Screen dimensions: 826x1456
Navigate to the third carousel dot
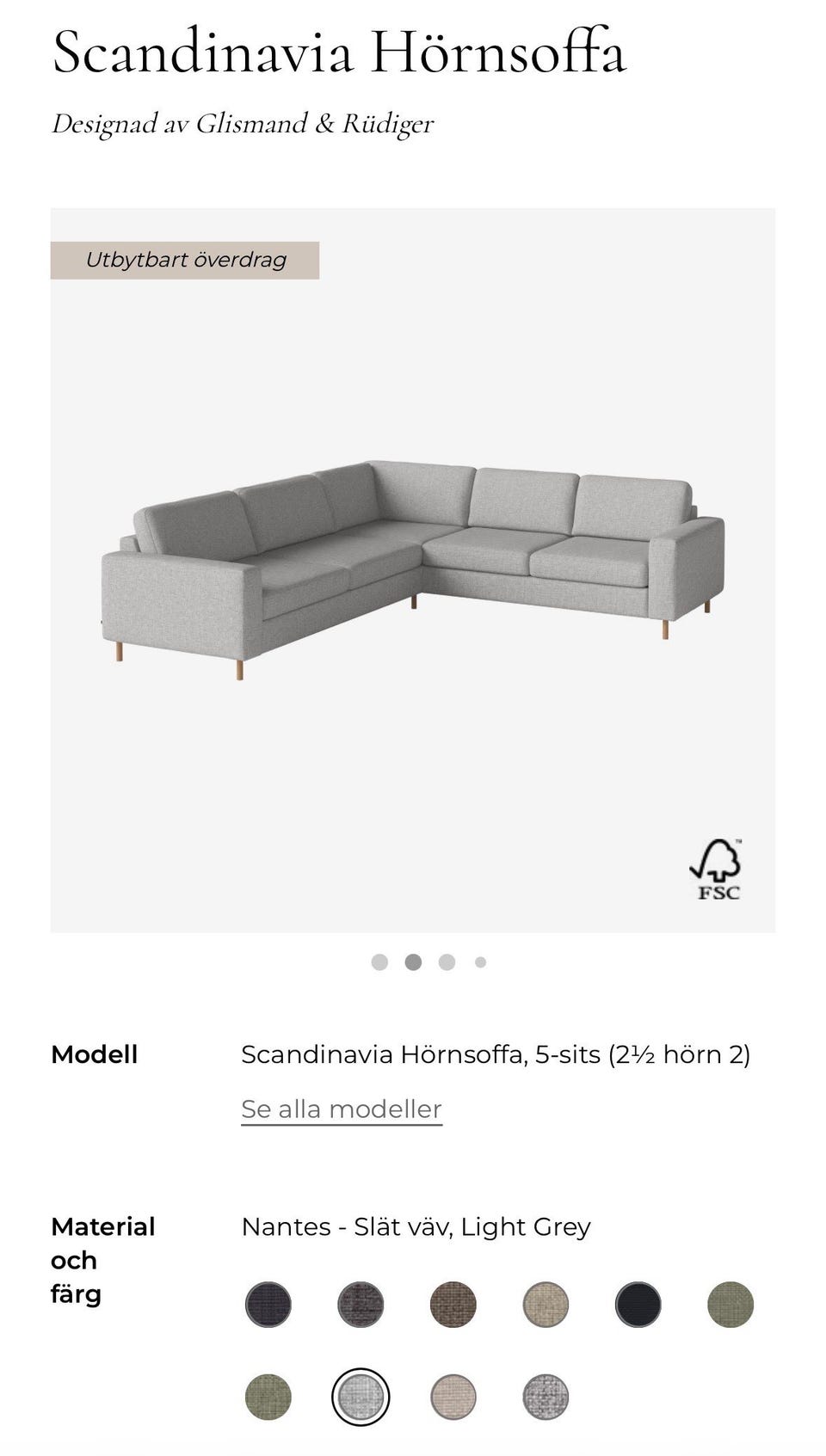tap(447, 962)
